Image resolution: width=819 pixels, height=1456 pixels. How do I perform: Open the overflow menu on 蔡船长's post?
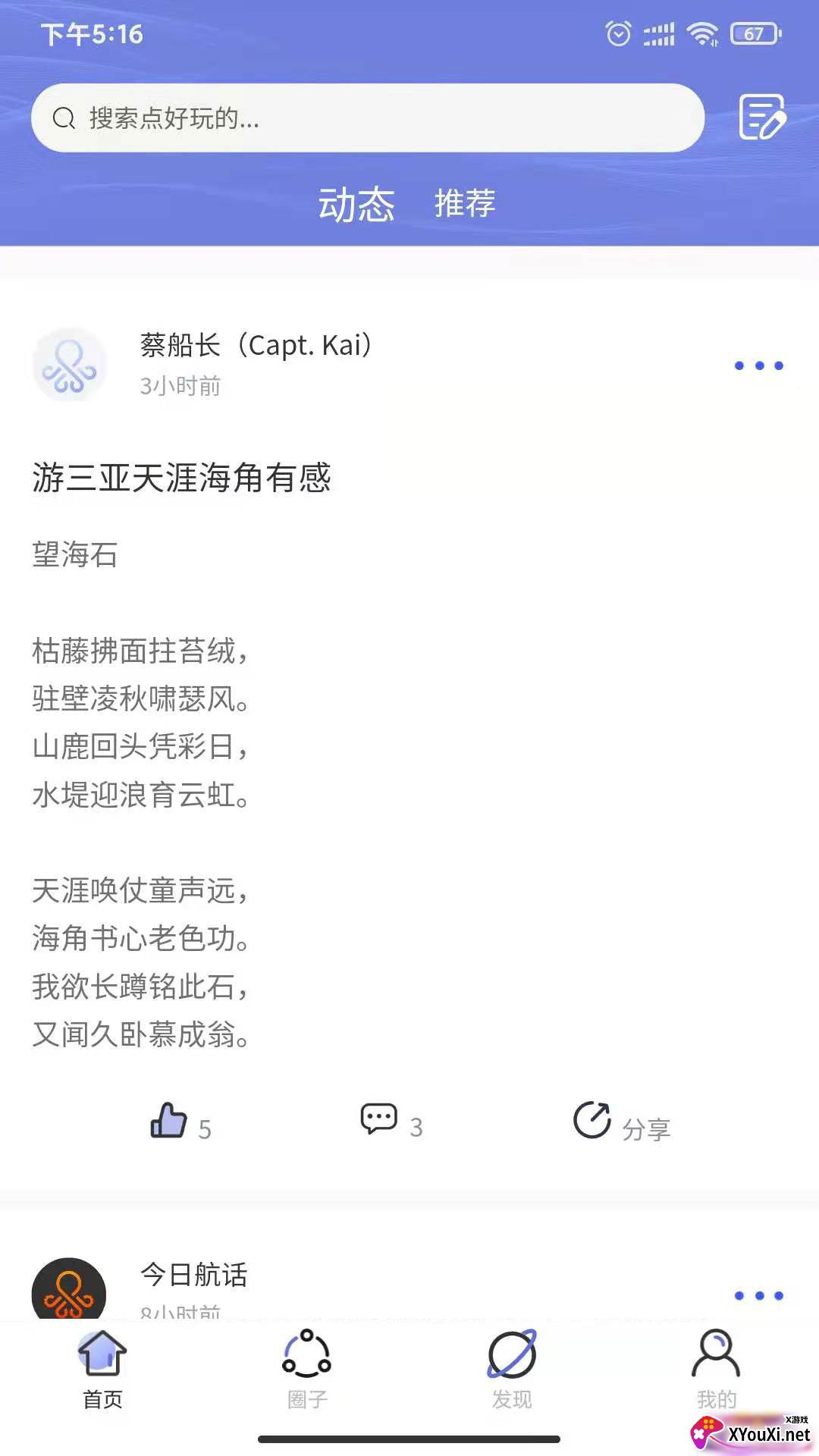(x=758, y=366)
